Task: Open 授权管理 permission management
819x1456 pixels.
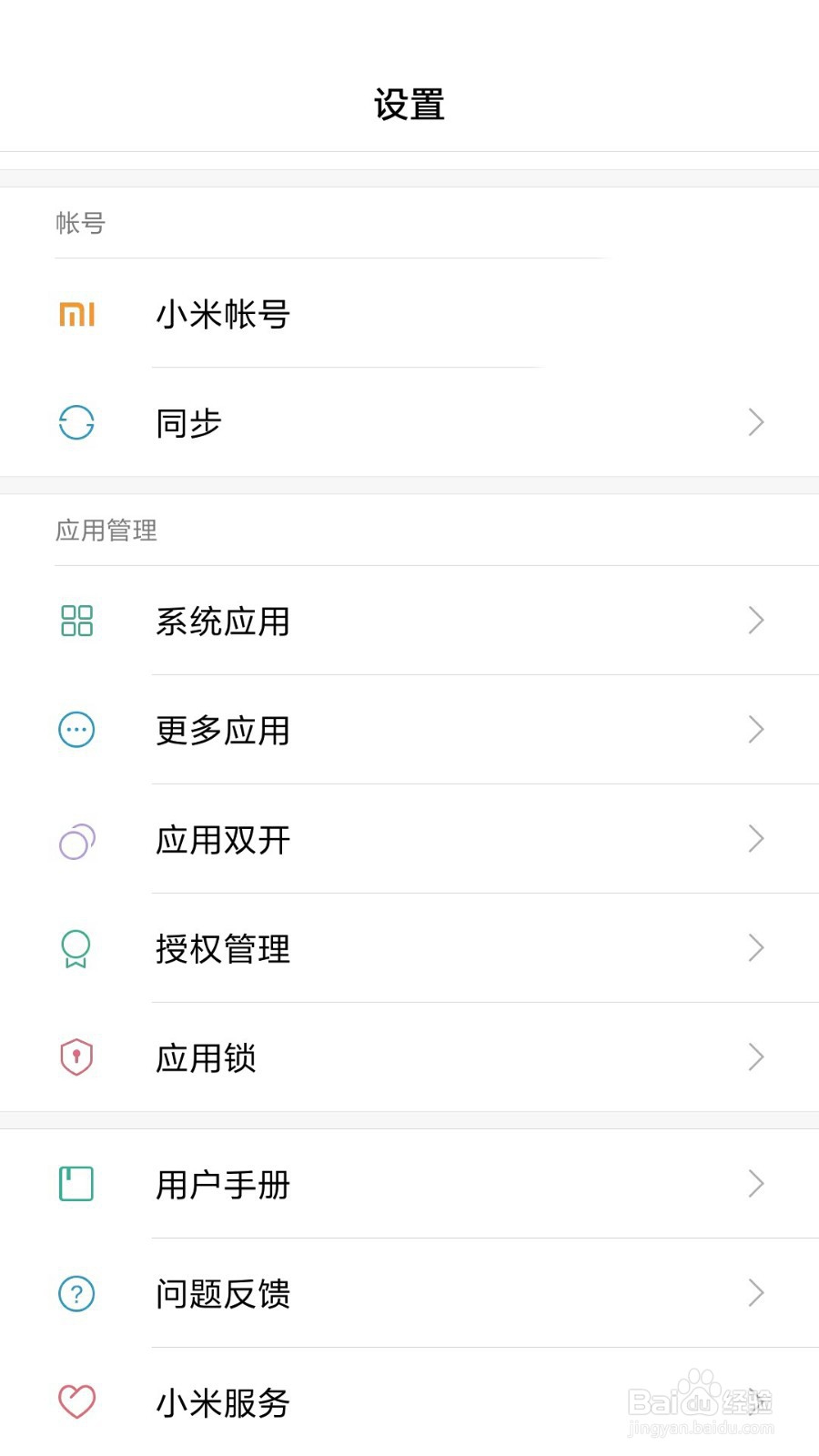Action: pyautogui.click(x=223, y=949)
